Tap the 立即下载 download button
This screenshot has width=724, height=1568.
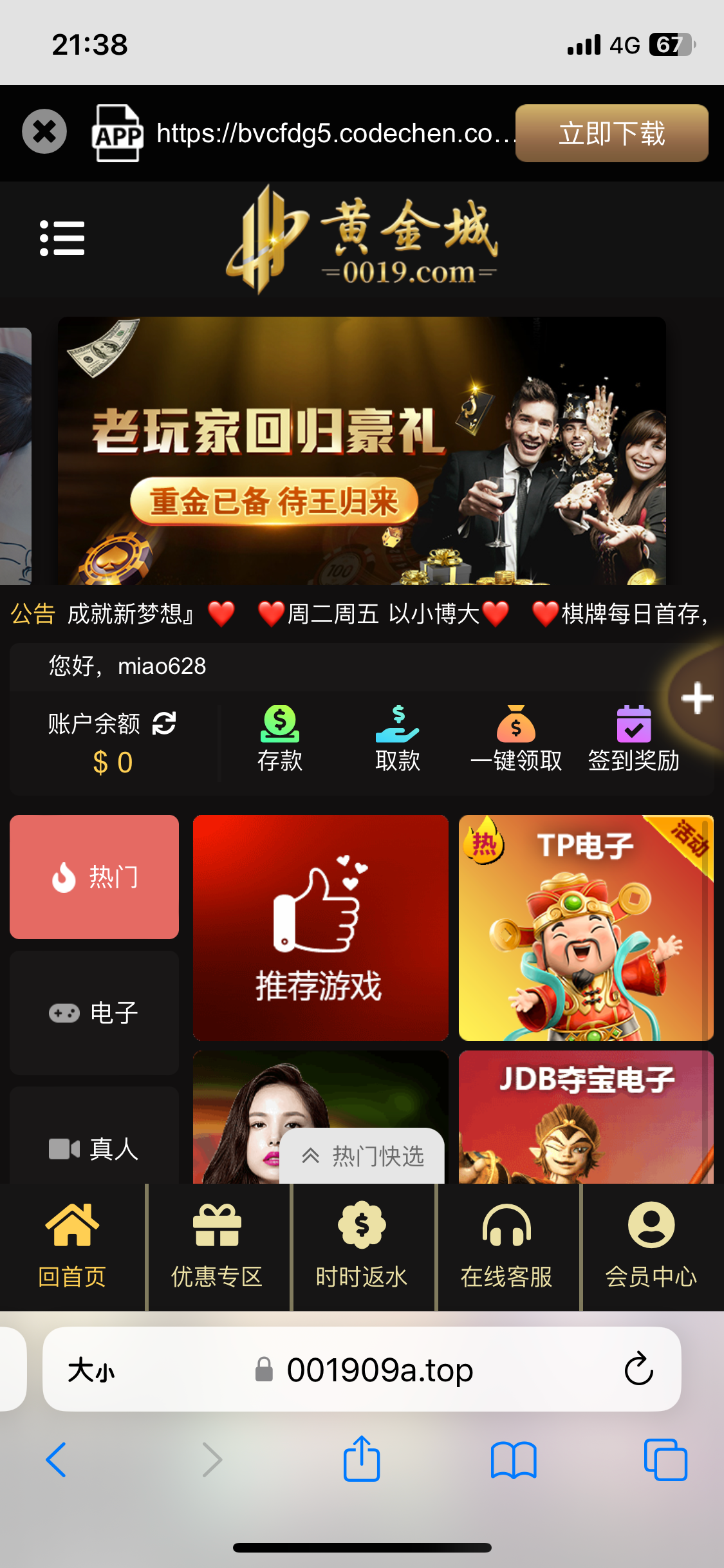611,133
